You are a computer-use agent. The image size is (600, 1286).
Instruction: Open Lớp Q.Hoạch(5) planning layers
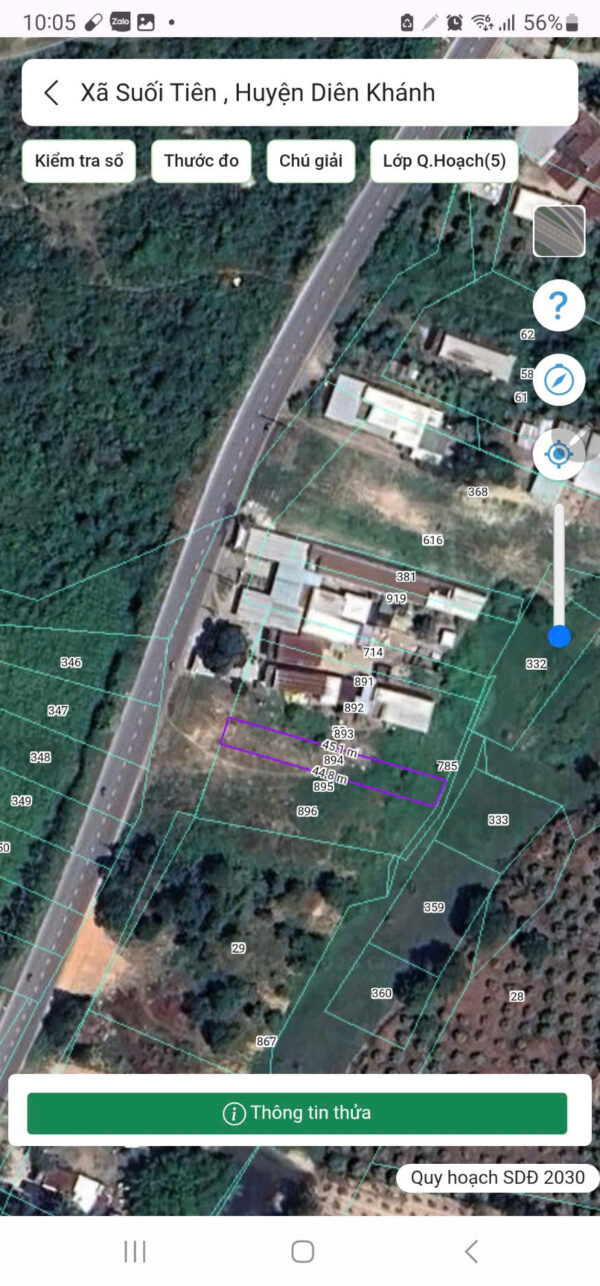click(x=444, y=161)
